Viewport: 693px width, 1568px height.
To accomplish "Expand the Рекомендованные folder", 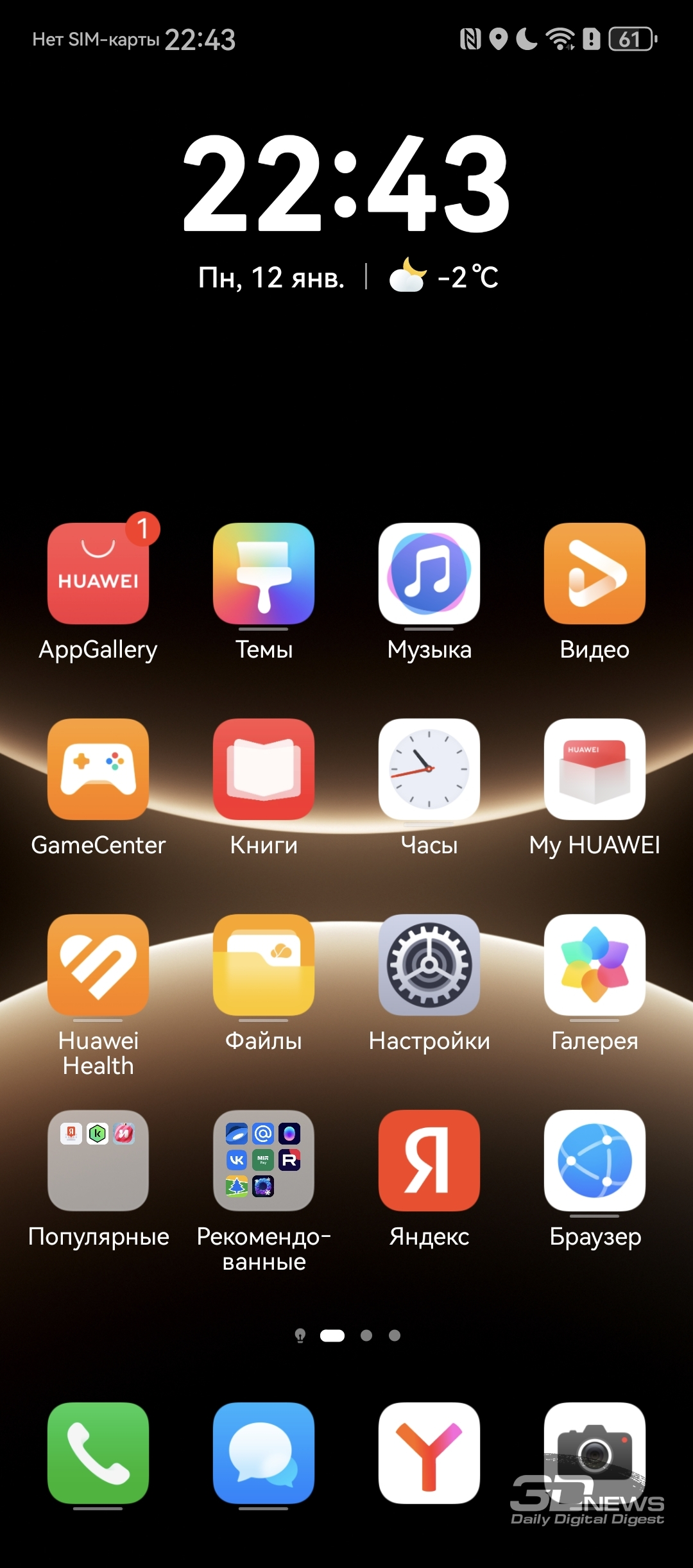I will point(264,1160).
